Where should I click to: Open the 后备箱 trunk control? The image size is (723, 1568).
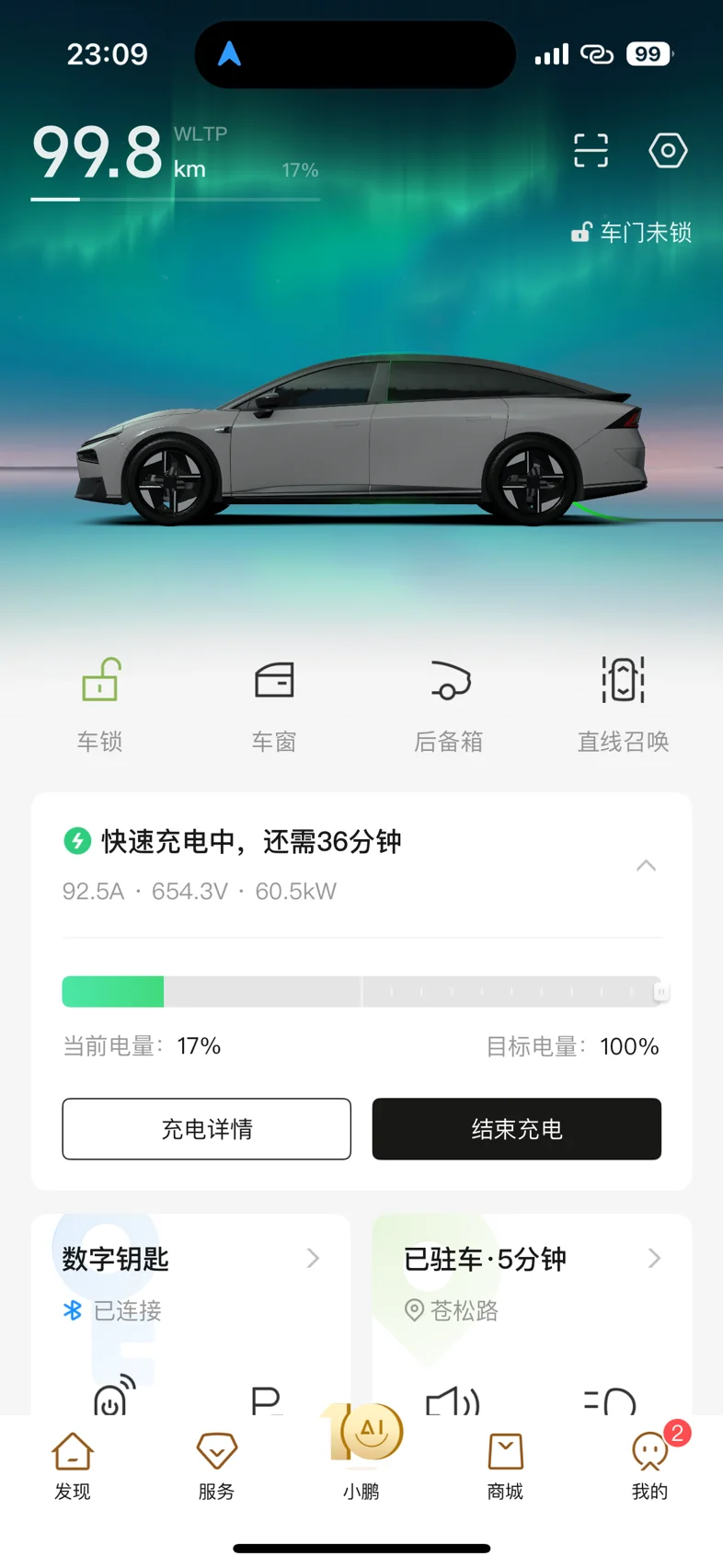click(x=449, y=706)
